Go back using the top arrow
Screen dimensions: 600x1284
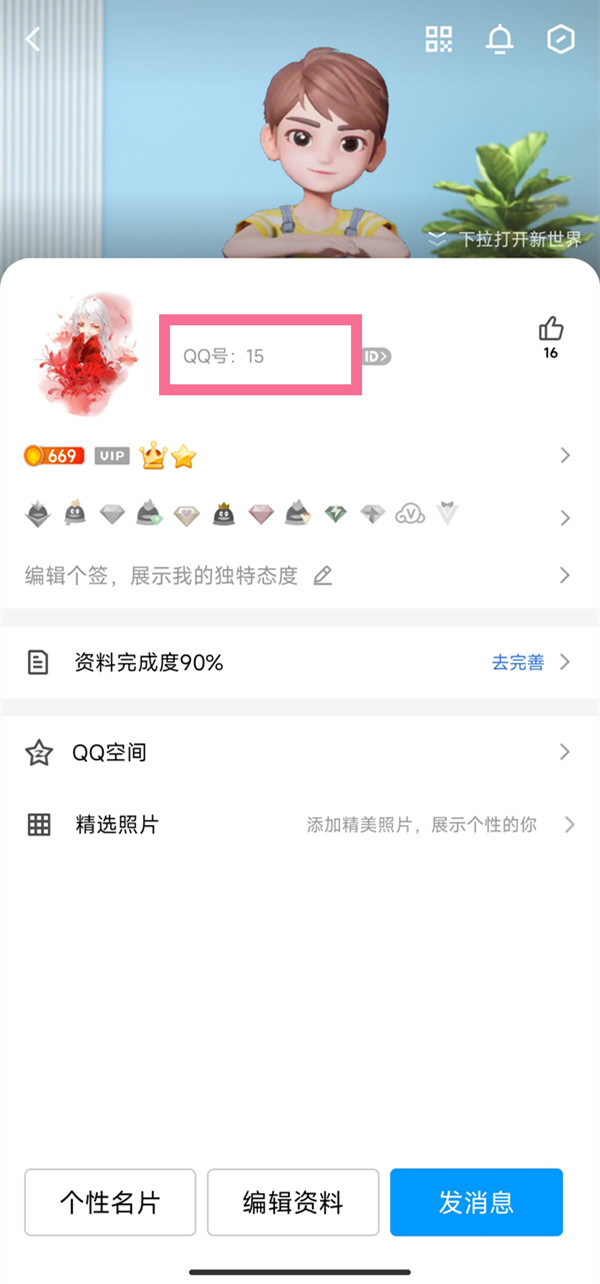[34, 40]
